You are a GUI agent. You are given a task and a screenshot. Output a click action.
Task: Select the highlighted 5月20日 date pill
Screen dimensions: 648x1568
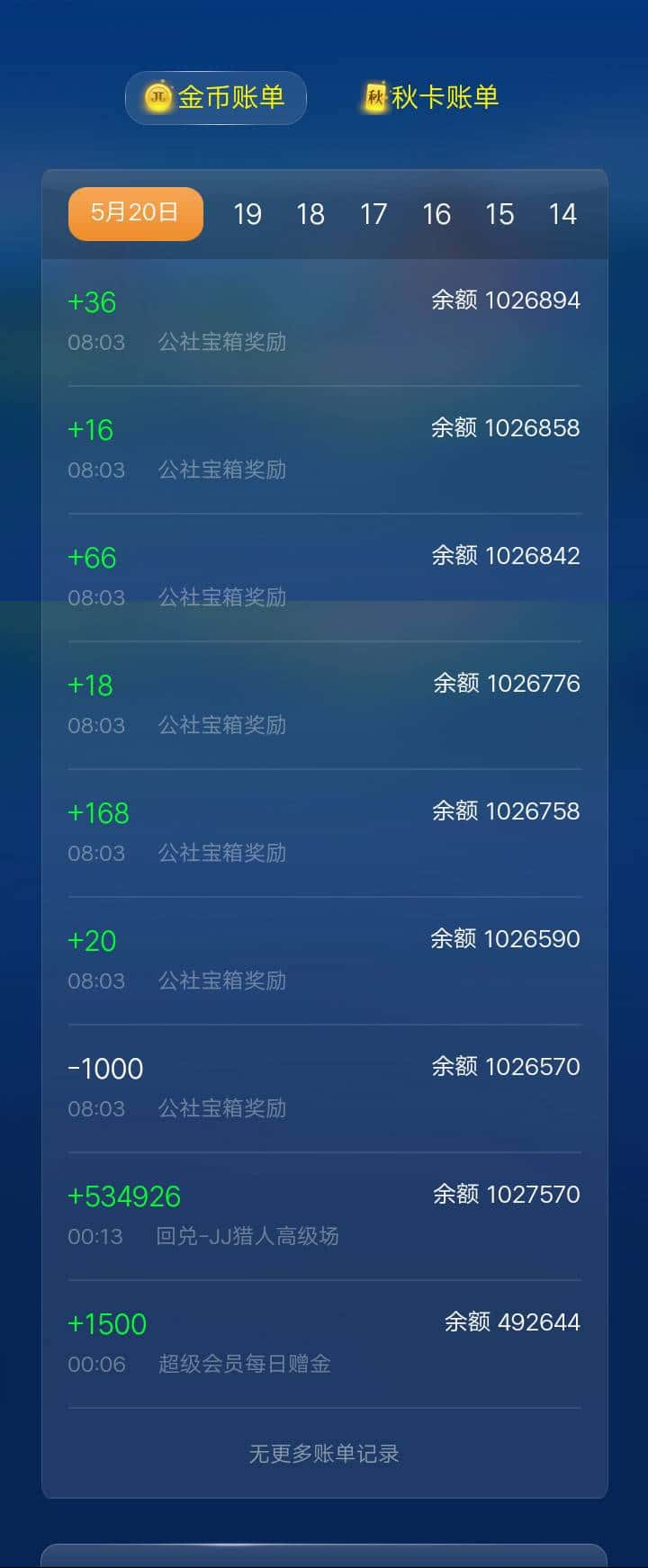(x=135, y=213)
